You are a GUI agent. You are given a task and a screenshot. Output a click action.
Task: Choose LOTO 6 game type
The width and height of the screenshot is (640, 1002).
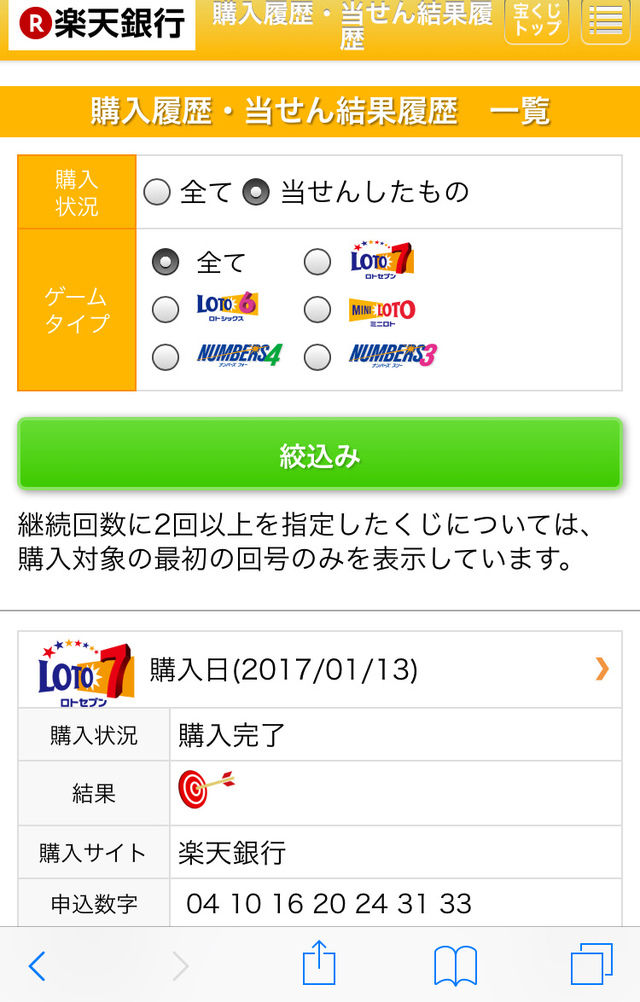pos(165,309)
